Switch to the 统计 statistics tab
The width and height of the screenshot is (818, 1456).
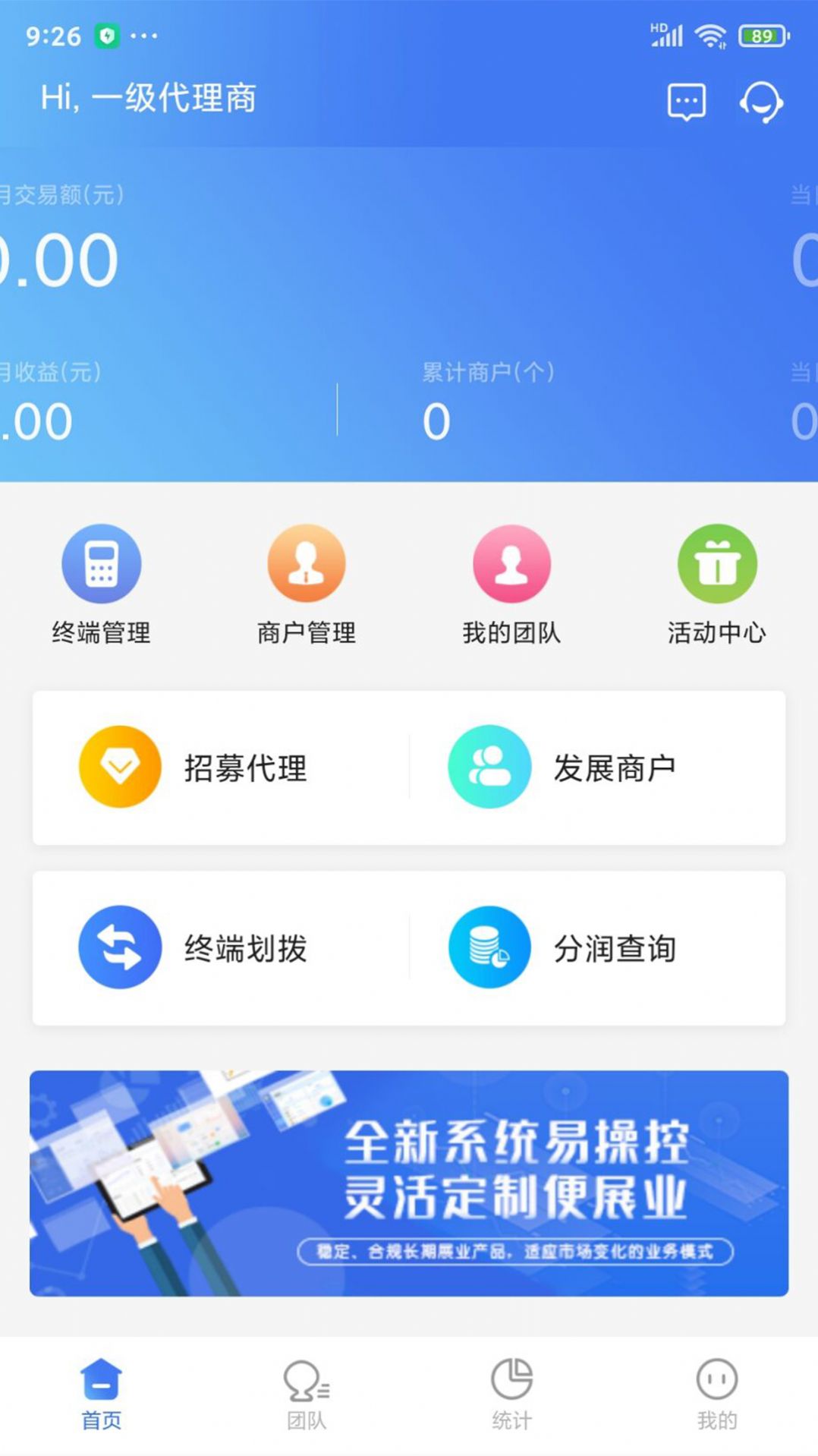click(511, 1394)
